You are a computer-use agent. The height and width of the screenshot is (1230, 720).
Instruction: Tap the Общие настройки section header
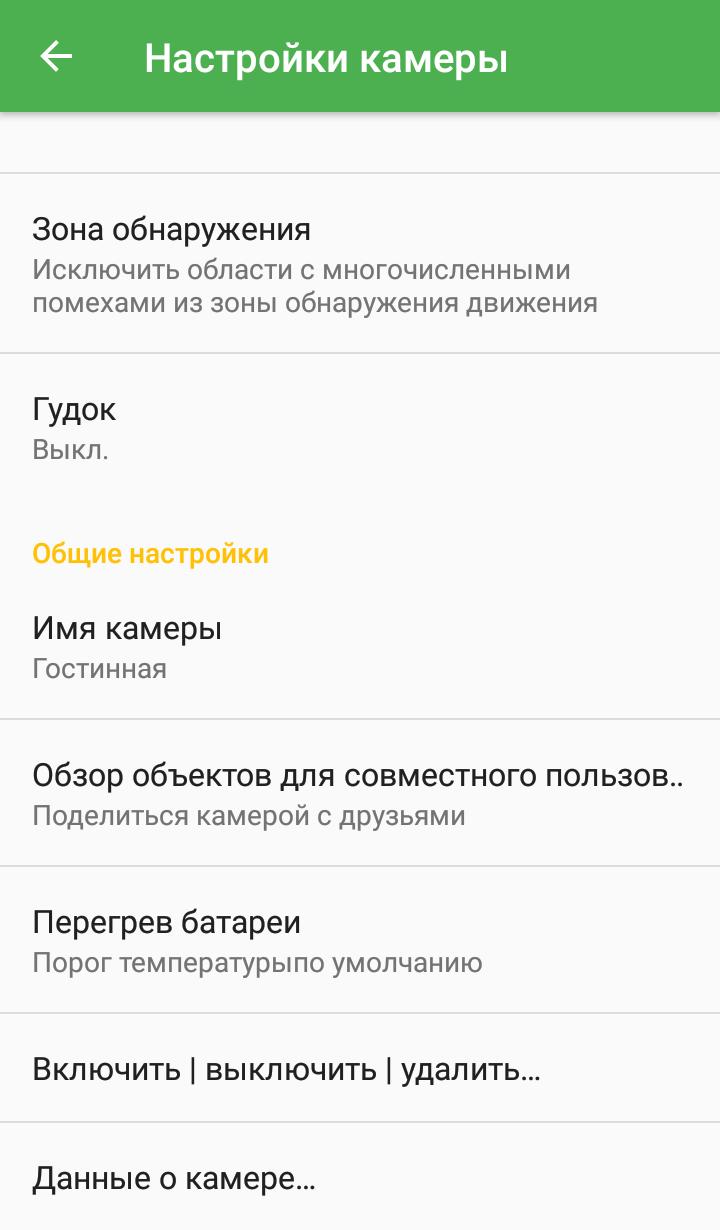[150, 553]
